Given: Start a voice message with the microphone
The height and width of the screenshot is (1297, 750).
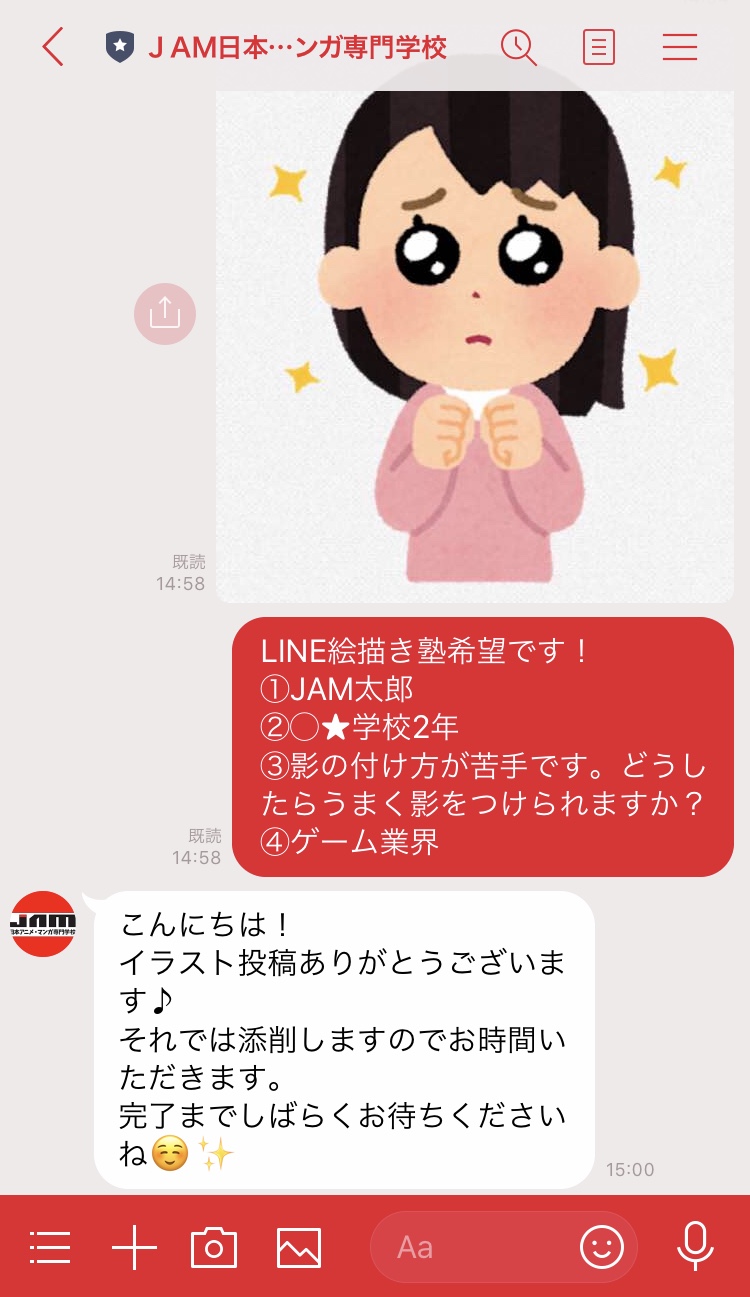Looking at the screenshot, I should pyautogui.click(x=692, y=1247).
